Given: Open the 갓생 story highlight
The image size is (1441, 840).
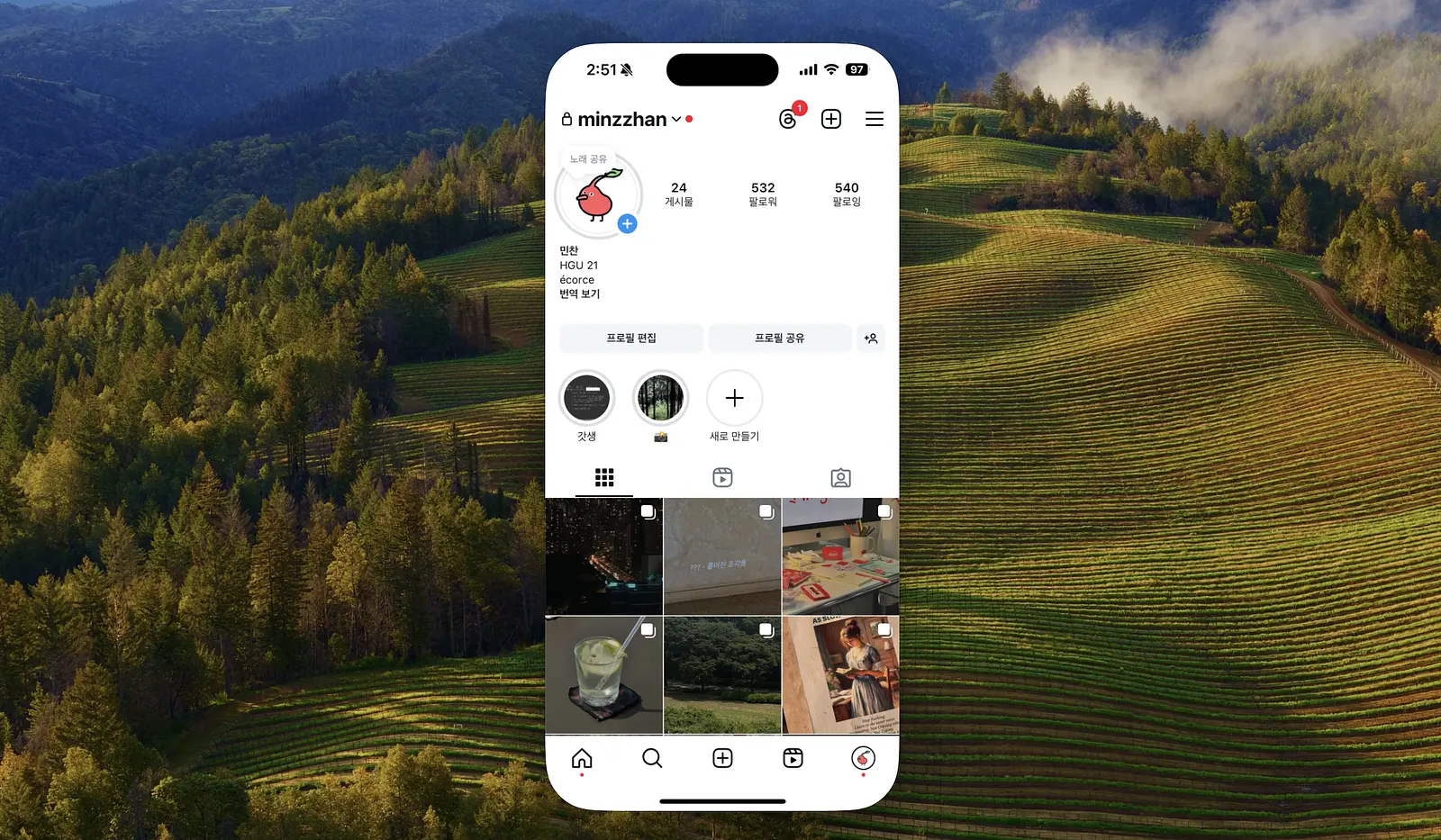Looking at the screenshot, I should pos(586,398).
